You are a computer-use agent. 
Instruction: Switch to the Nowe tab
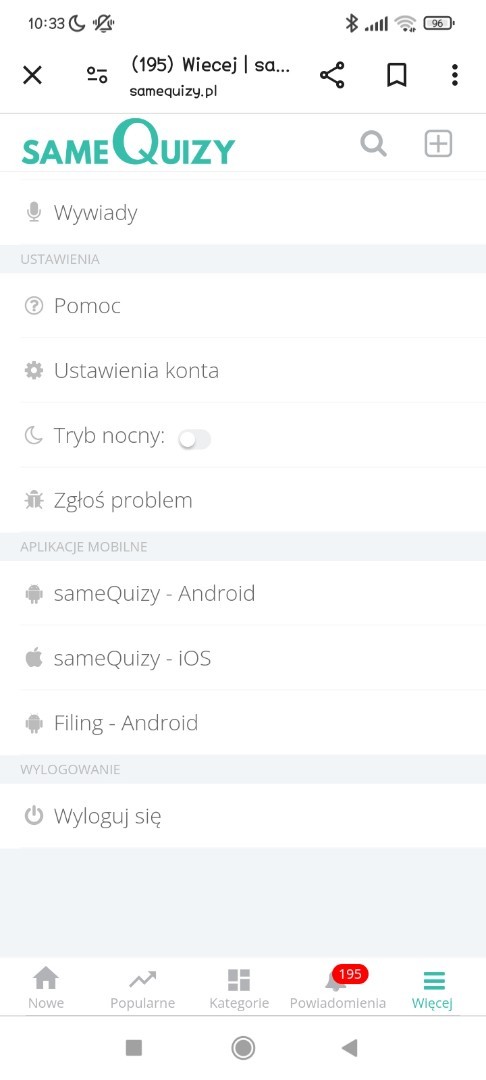[x=46, y=988]
